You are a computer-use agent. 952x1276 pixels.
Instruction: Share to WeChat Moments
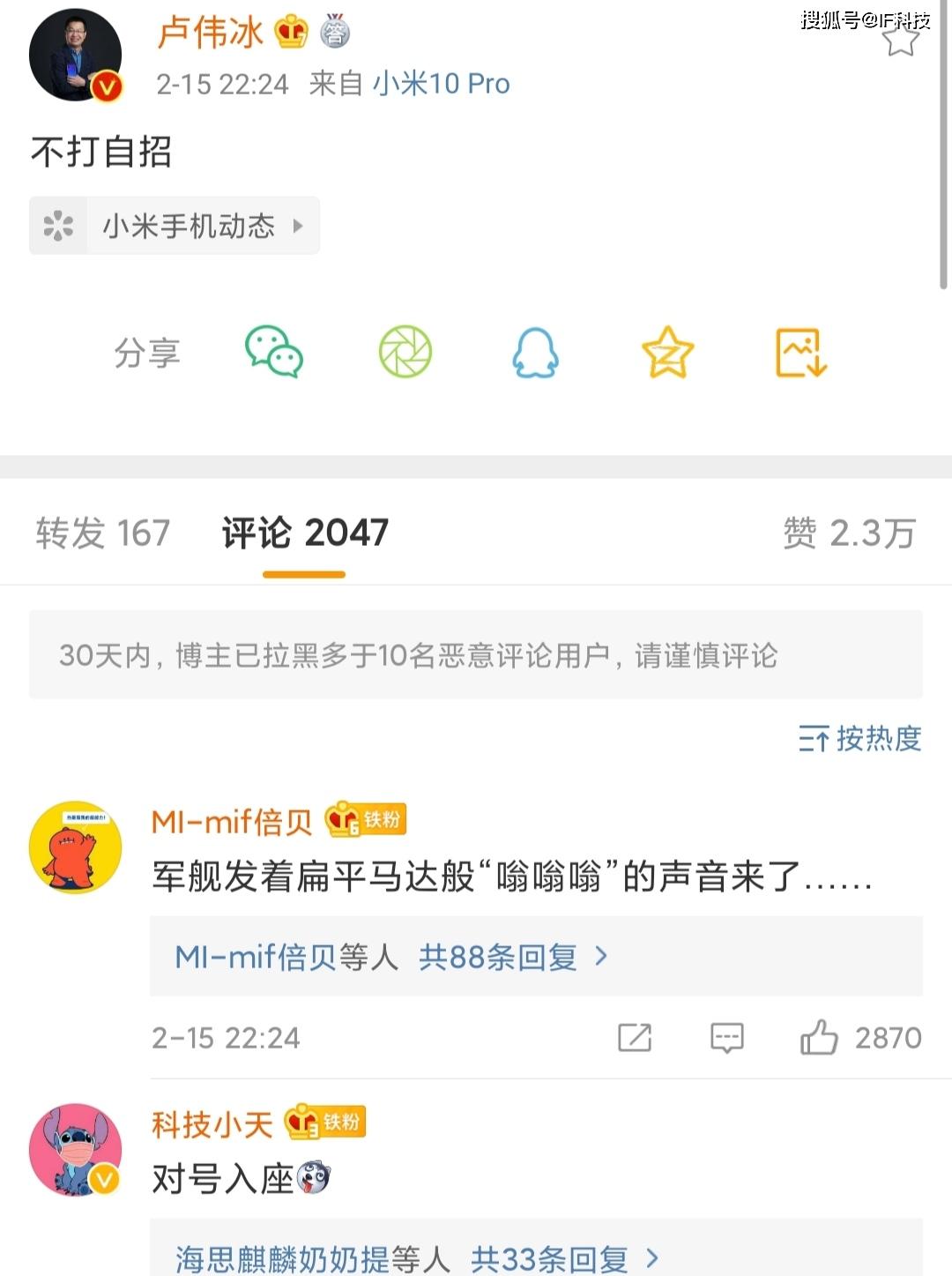[405, 352]
